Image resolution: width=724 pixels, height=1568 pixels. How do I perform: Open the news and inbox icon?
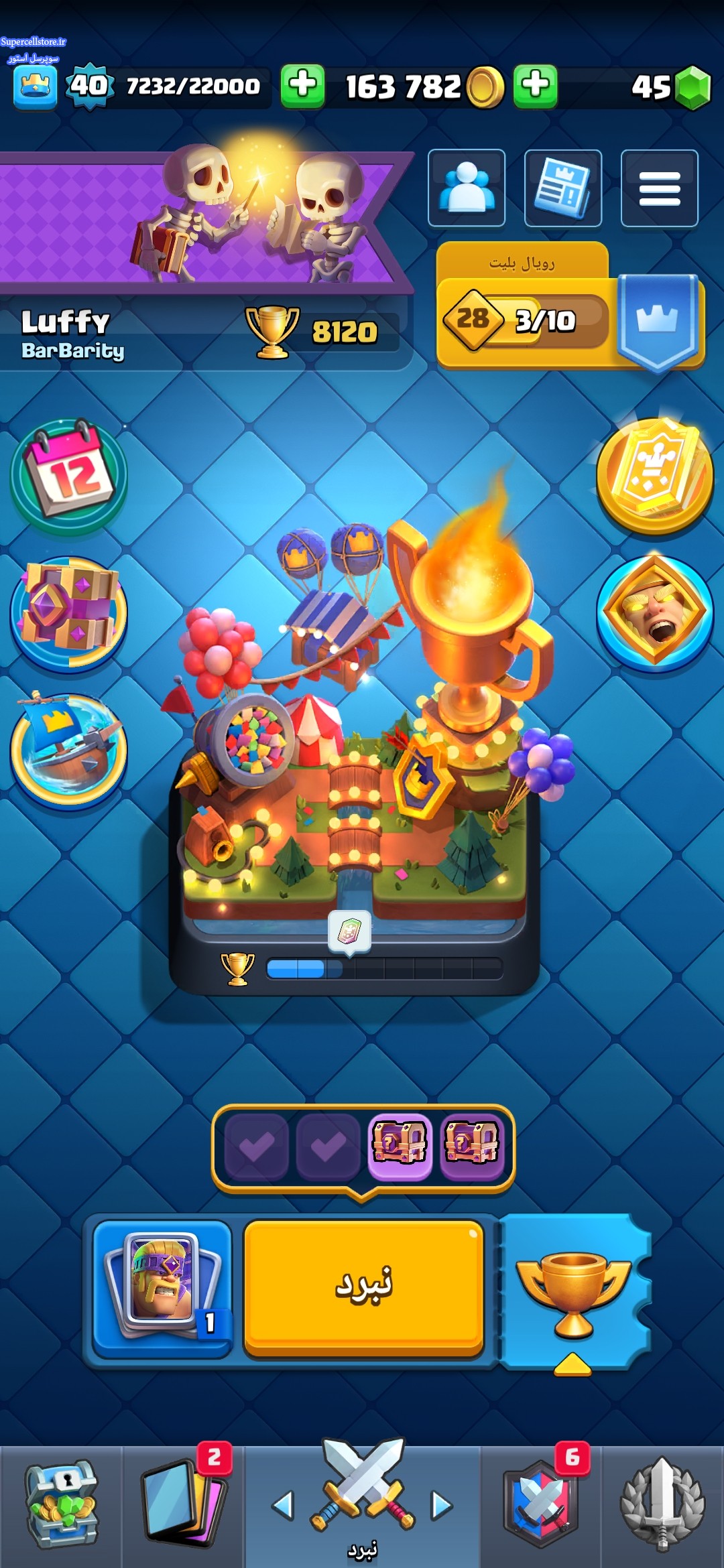point(563,188)
